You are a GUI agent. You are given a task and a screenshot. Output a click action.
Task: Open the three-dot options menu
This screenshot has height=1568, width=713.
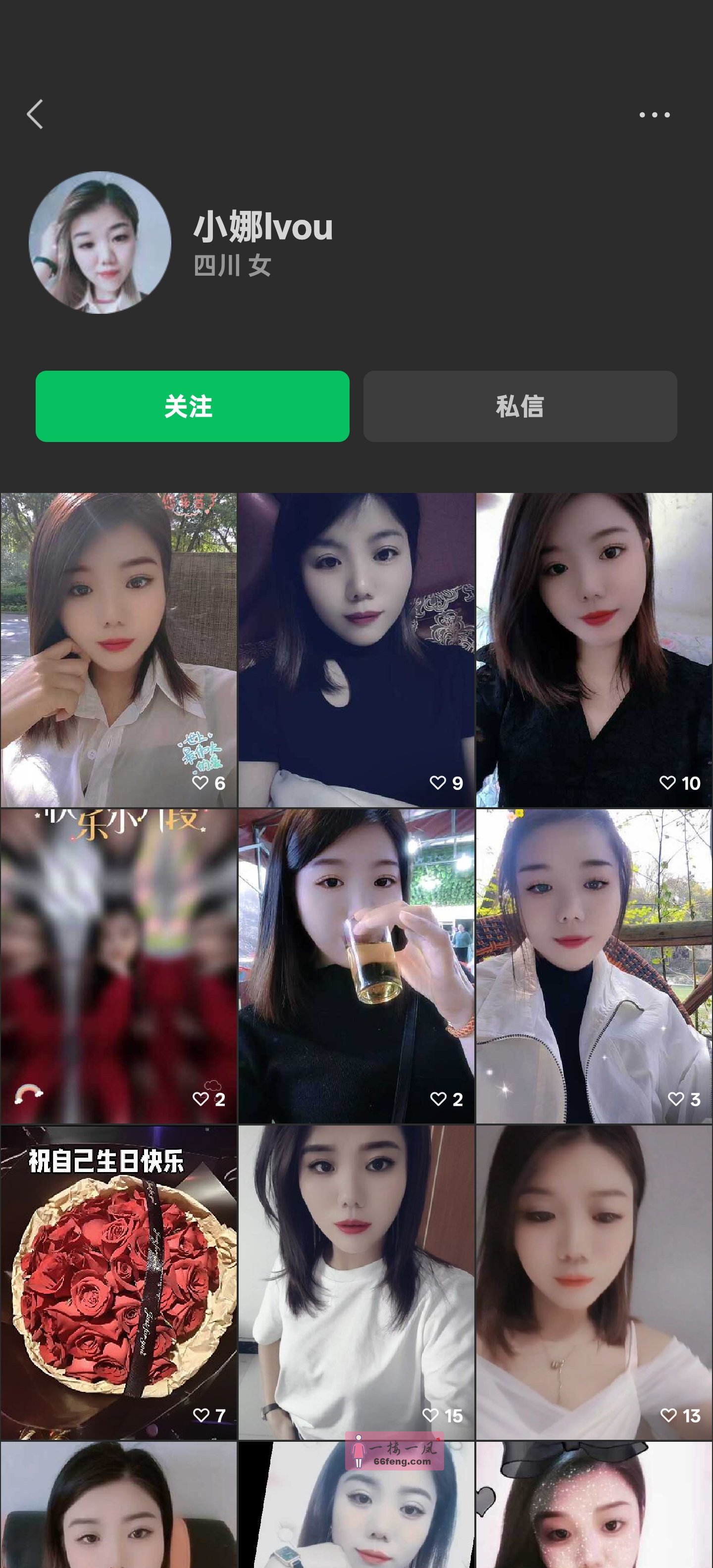click(655, 114)
